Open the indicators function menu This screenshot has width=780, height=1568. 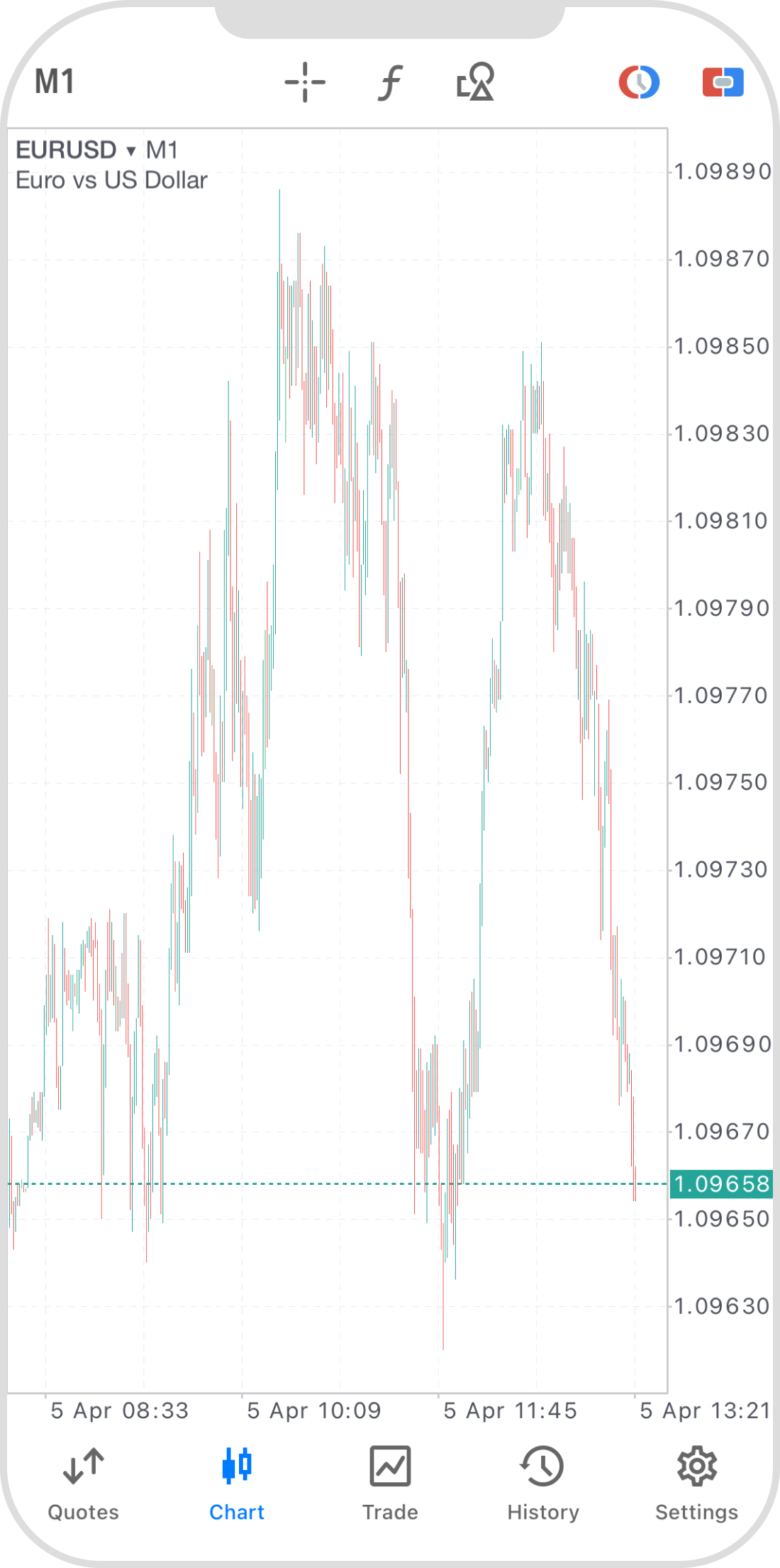[389, 82]
